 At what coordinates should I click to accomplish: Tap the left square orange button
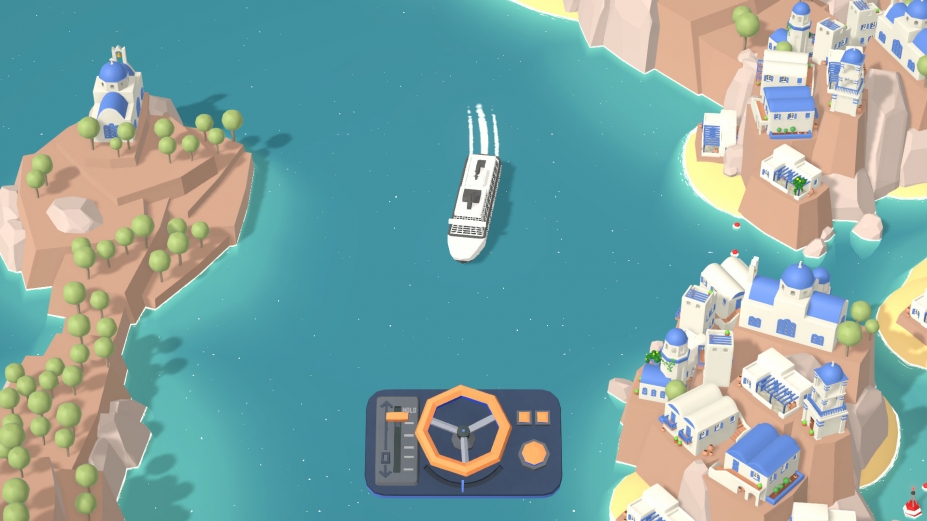525,417
